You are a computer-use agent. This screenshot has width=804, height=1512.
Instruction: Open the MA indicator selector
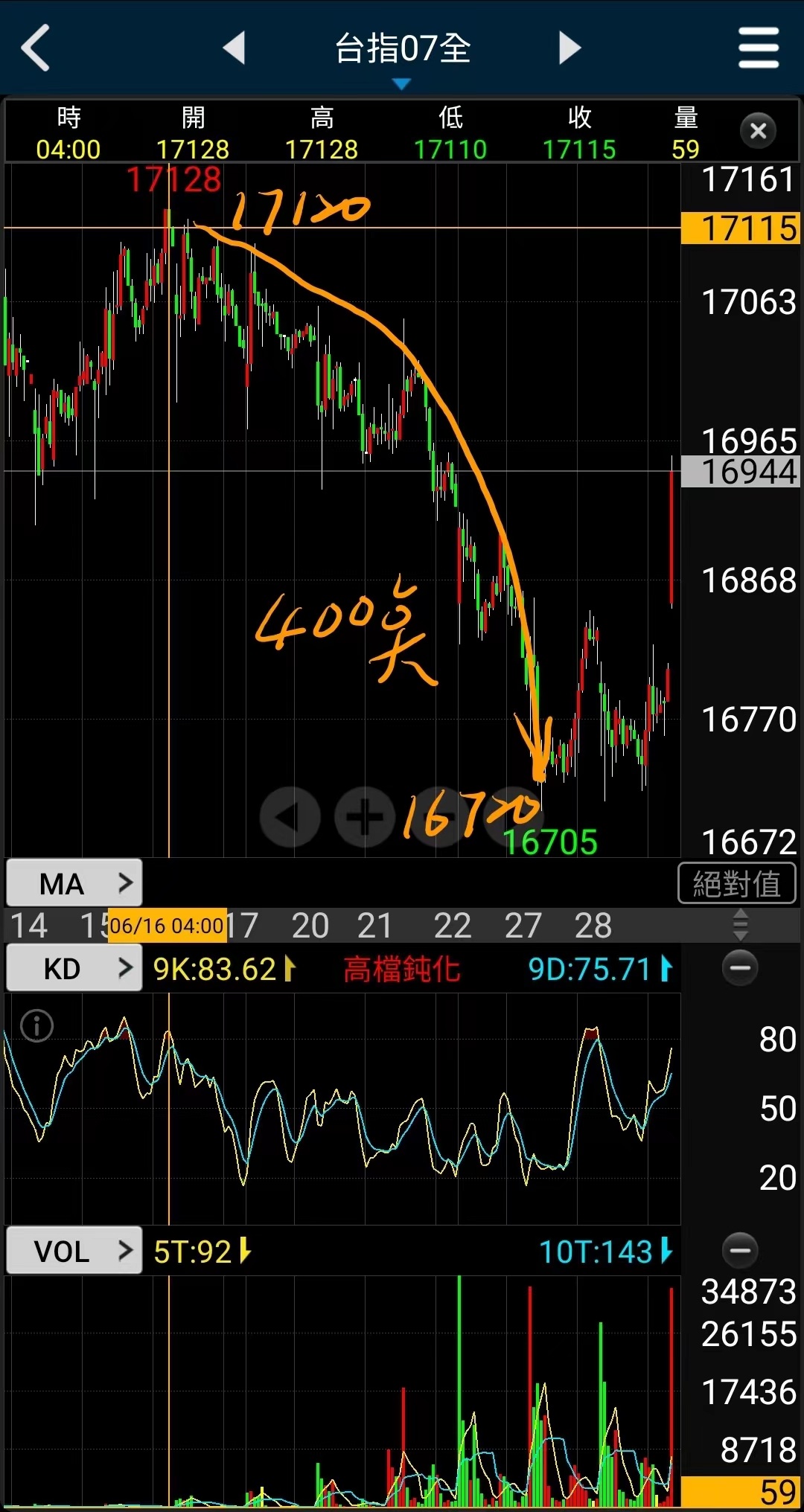pos(74,883)
